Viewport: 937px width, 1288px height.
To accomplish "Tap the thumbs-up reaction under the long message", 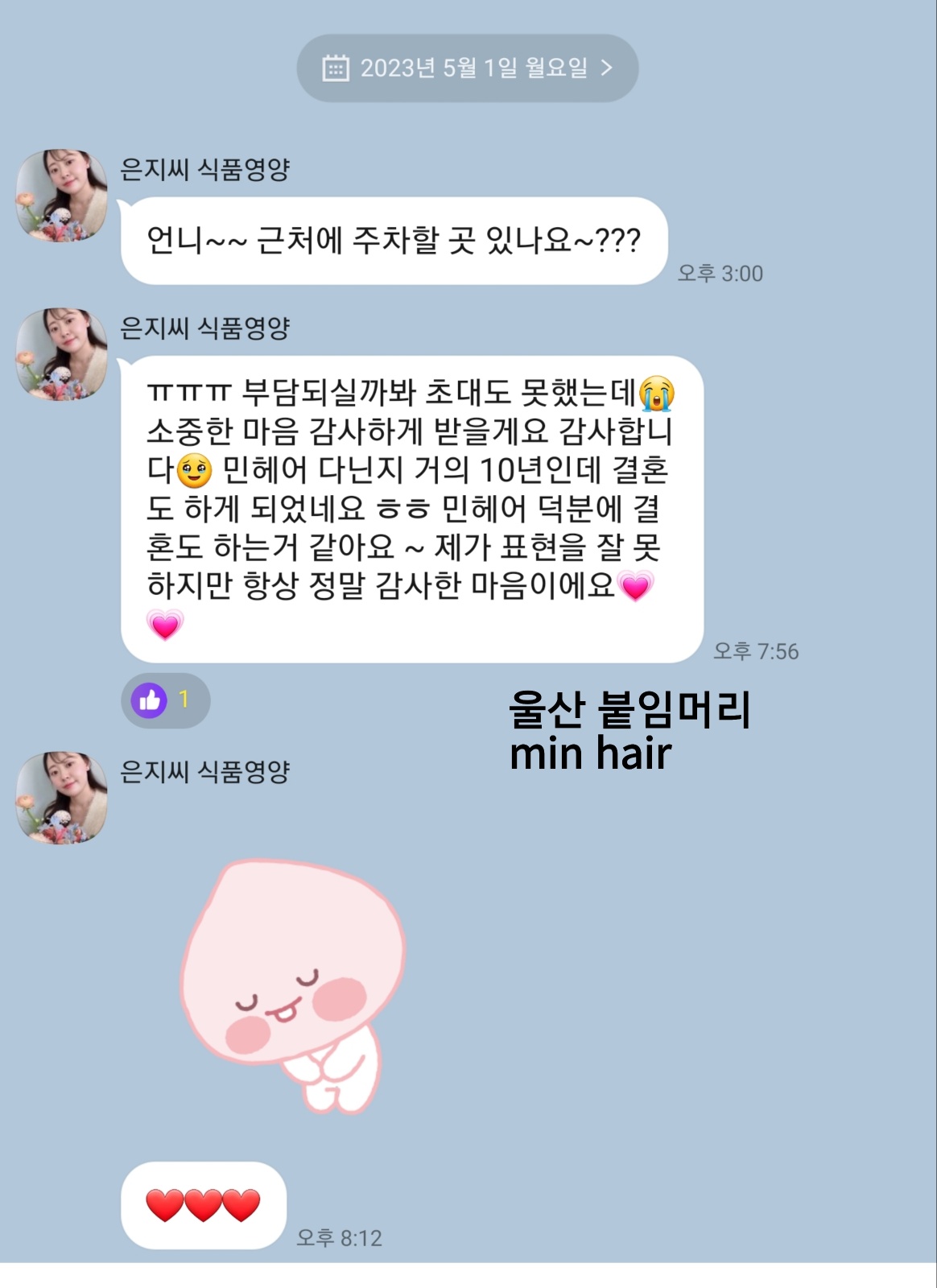I will [x=165, y=700].
